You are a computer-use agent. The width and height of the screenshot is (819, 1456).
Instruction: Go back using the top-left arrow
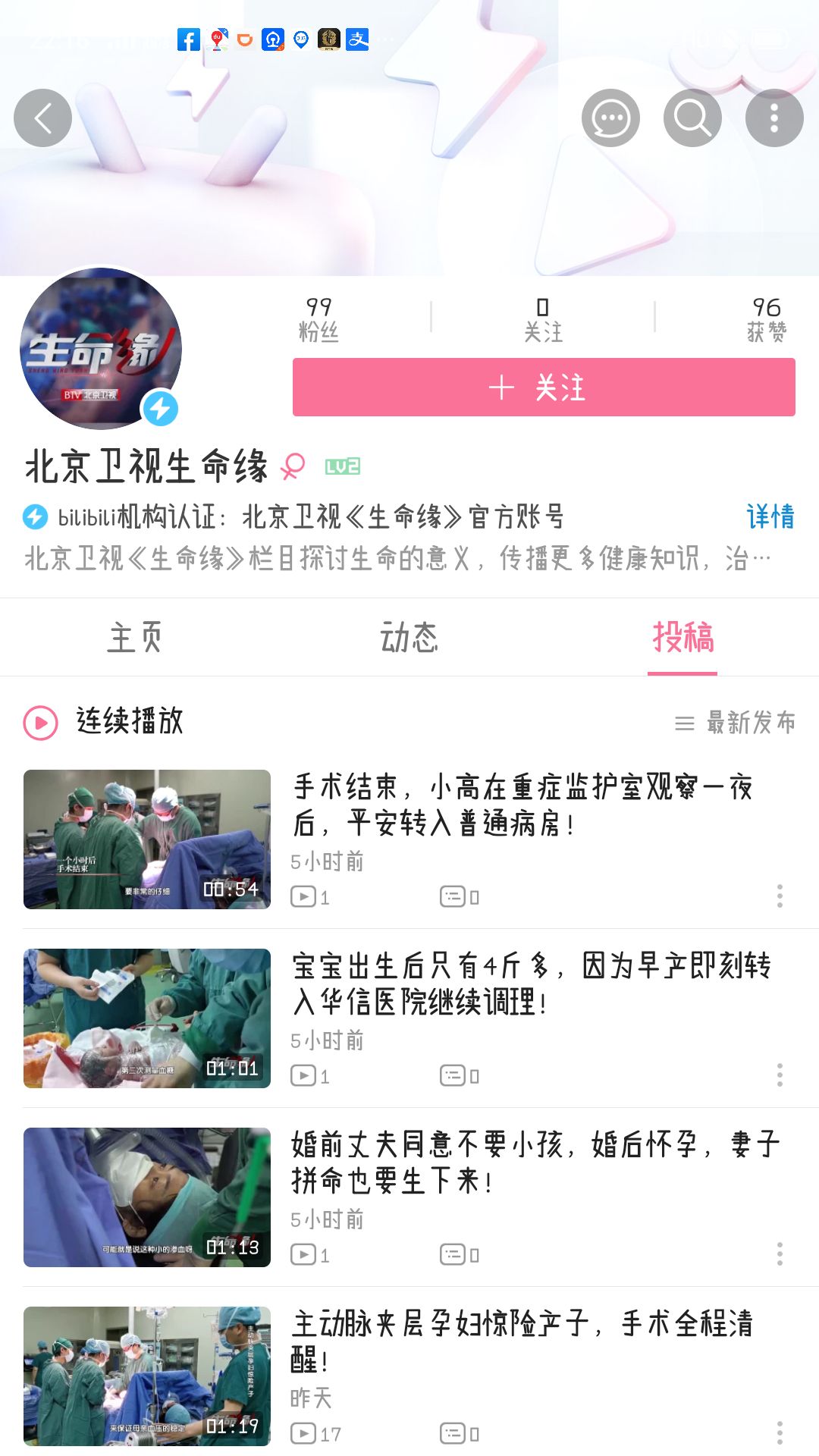coord(42,118)
